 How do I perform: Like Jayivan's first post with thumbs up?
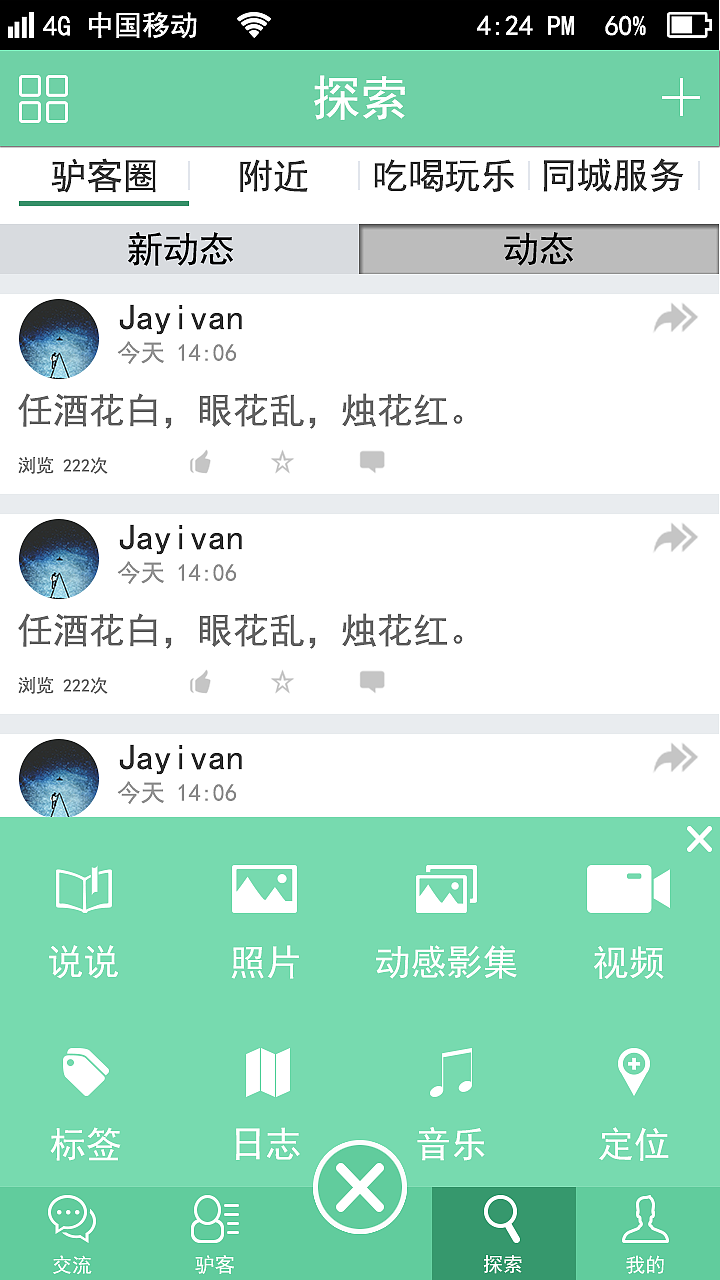tap(201, 462)
